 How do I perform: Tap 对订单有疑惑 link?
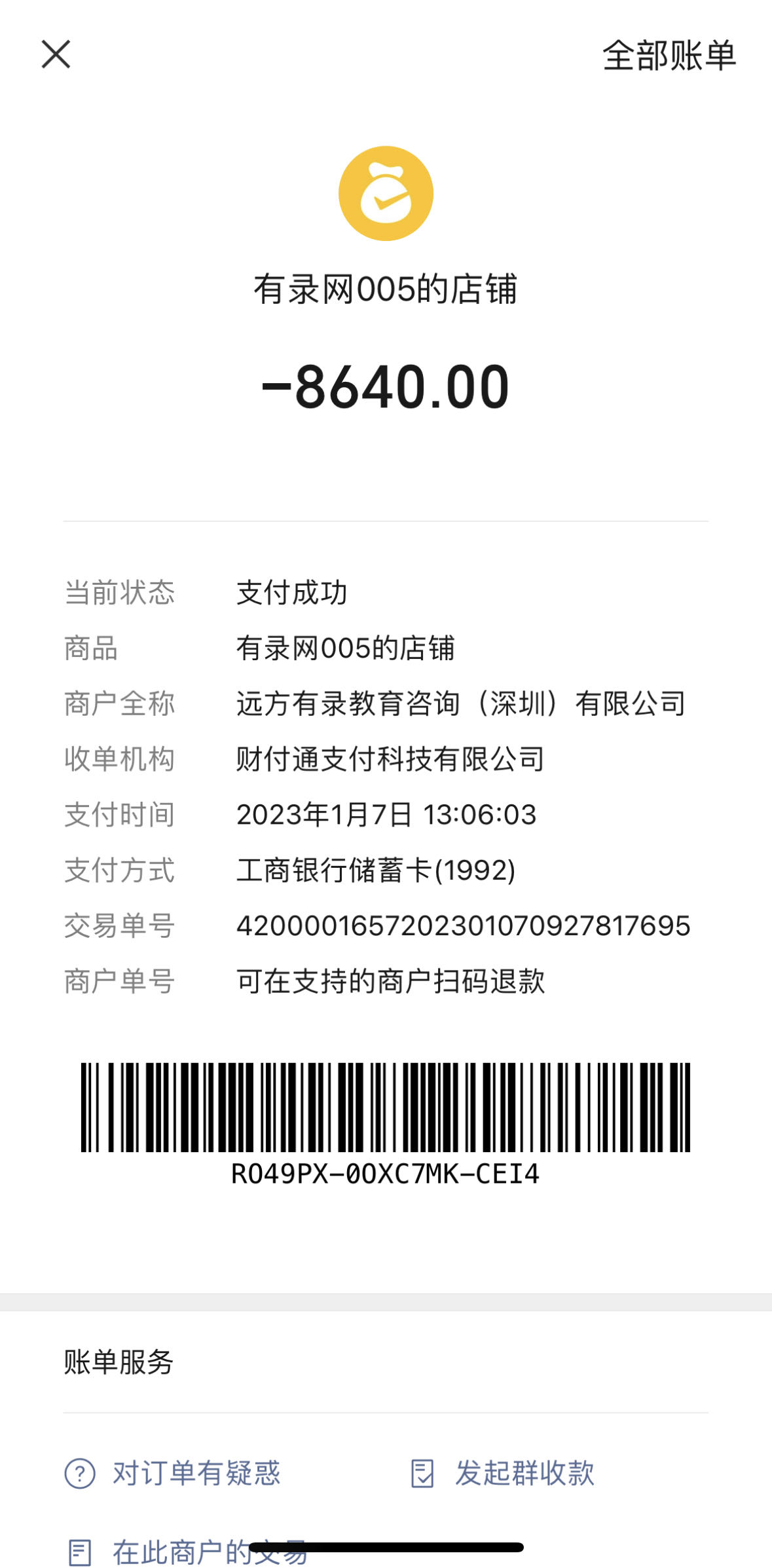[173, 1473]
